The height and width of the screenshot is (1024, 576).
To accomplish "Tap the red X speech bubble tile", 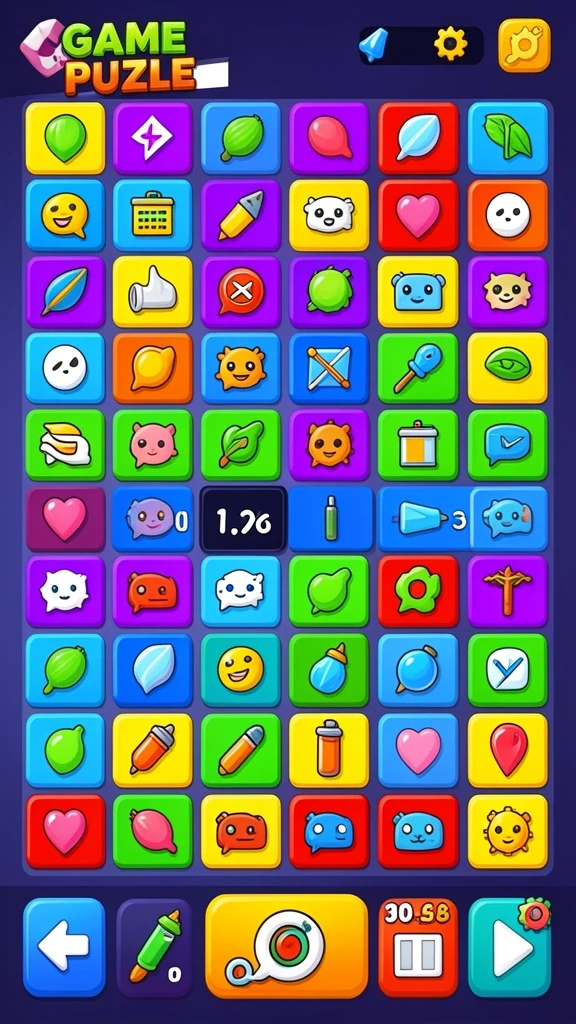I will 241,291.
